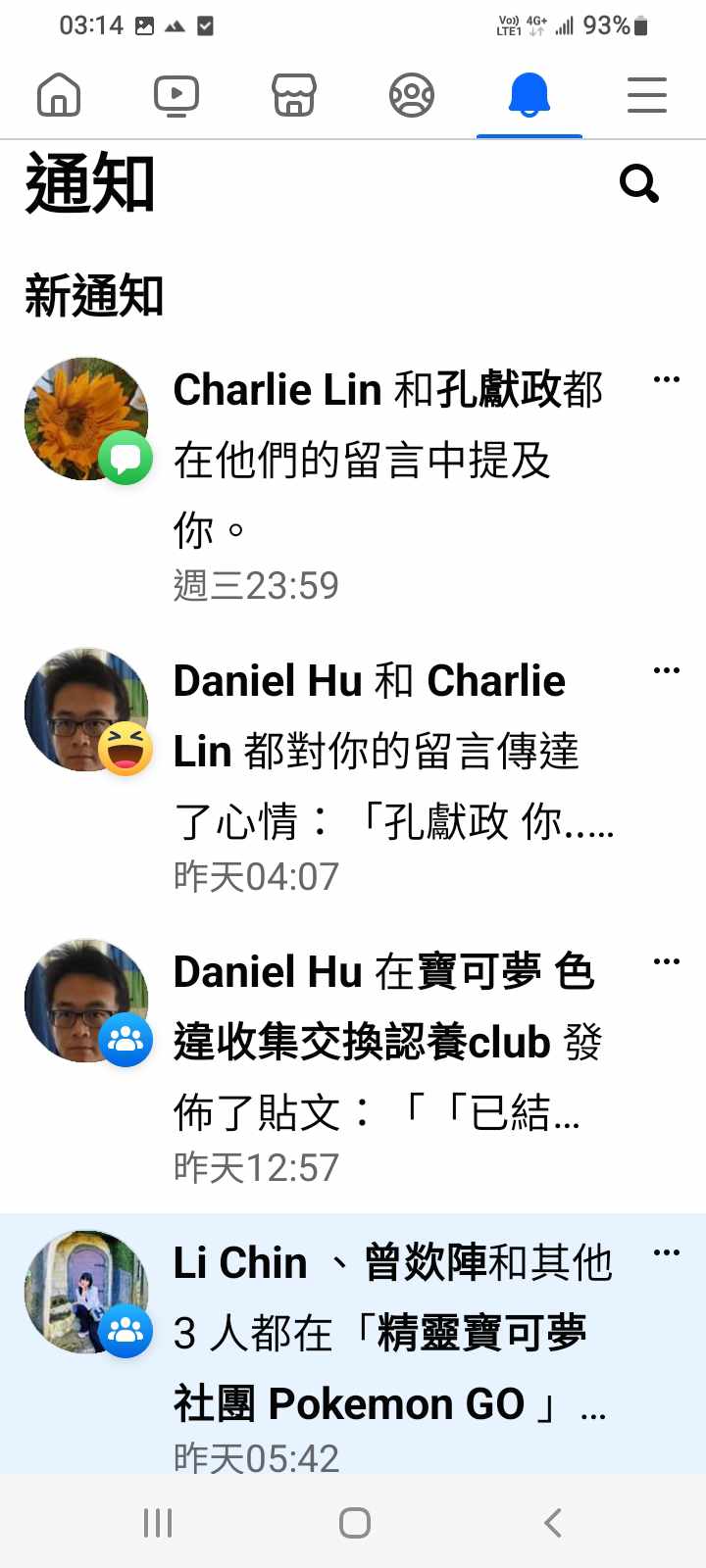Image resolution: width=706 pixels, height=1568 pixels.
Task: Search notifications with the magnifier icon
Action: tap(638, 183)
